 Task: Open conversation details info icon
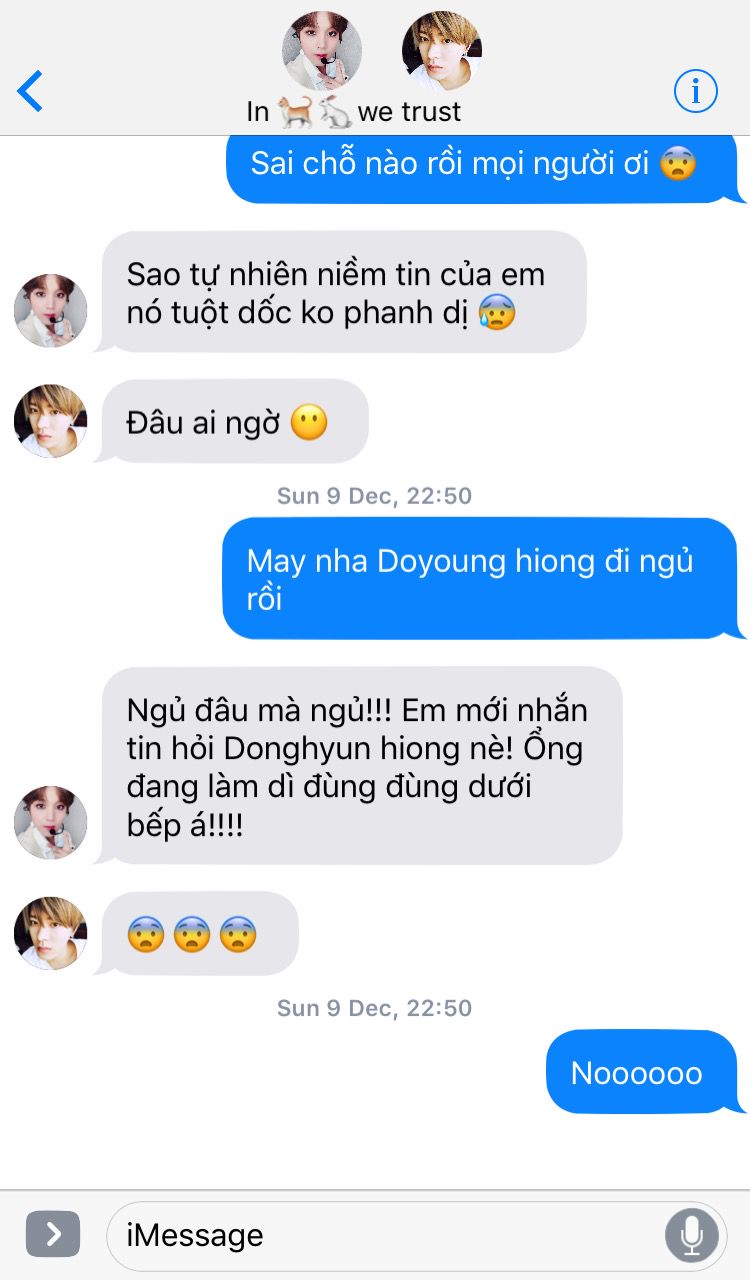pyautogui.click(x=695, y=91)
